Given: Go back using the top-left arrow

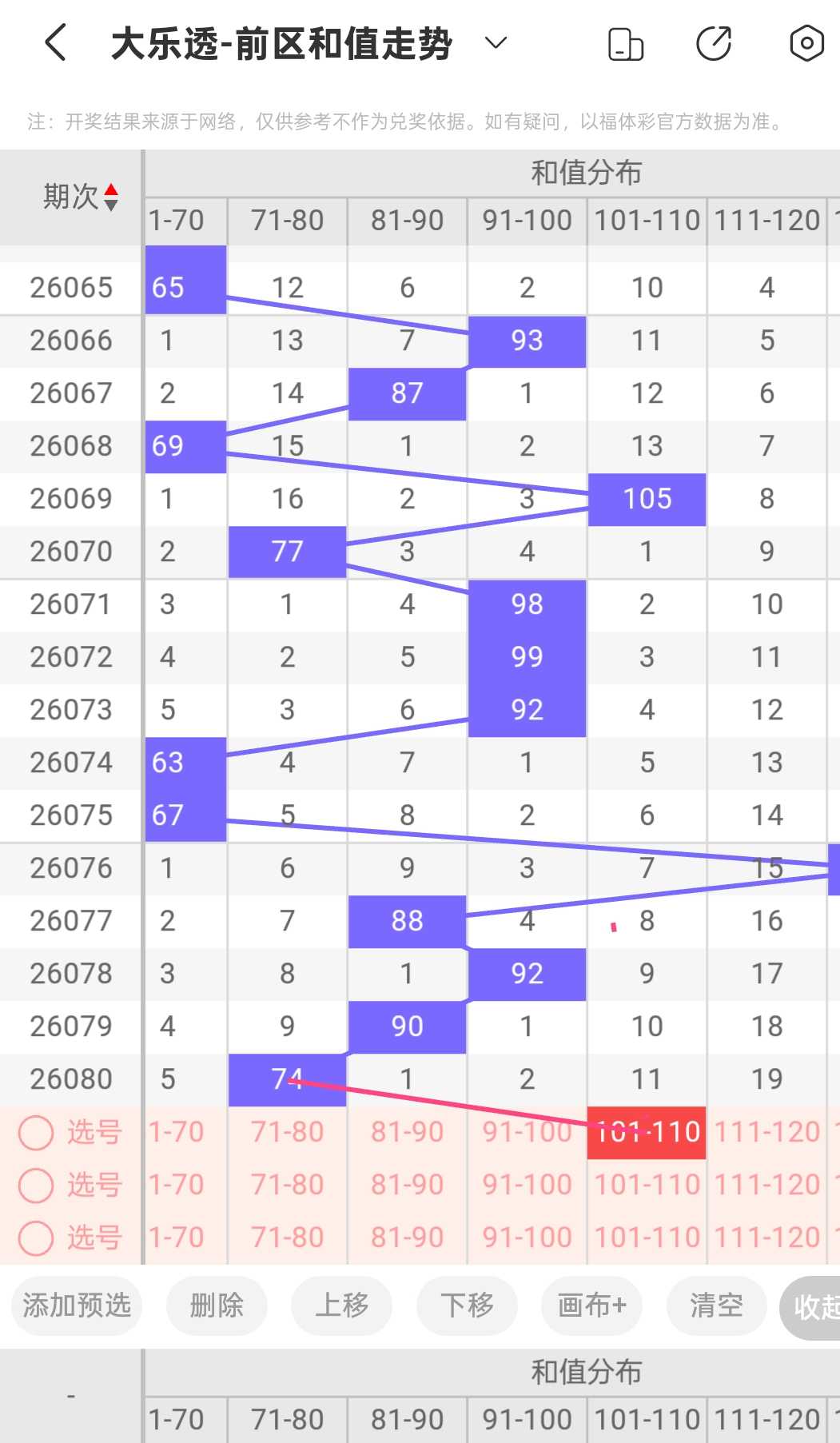Looking at the screenshot, I should [55, 43].
